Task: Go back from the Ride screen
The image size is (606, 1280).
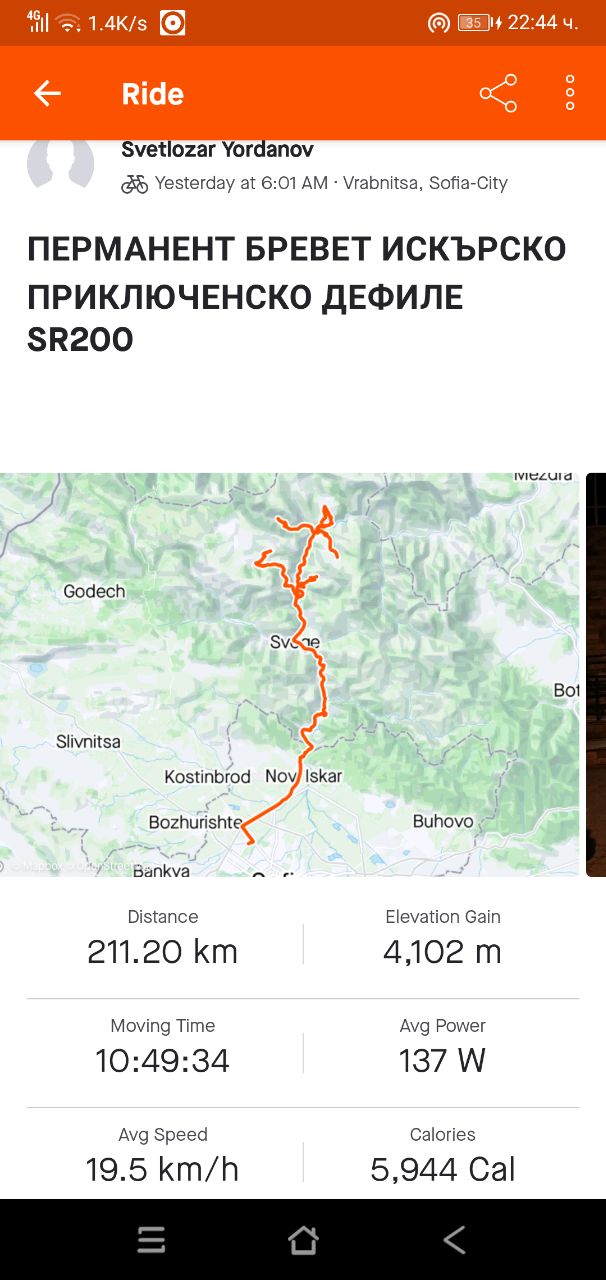Action: point(47,94)
